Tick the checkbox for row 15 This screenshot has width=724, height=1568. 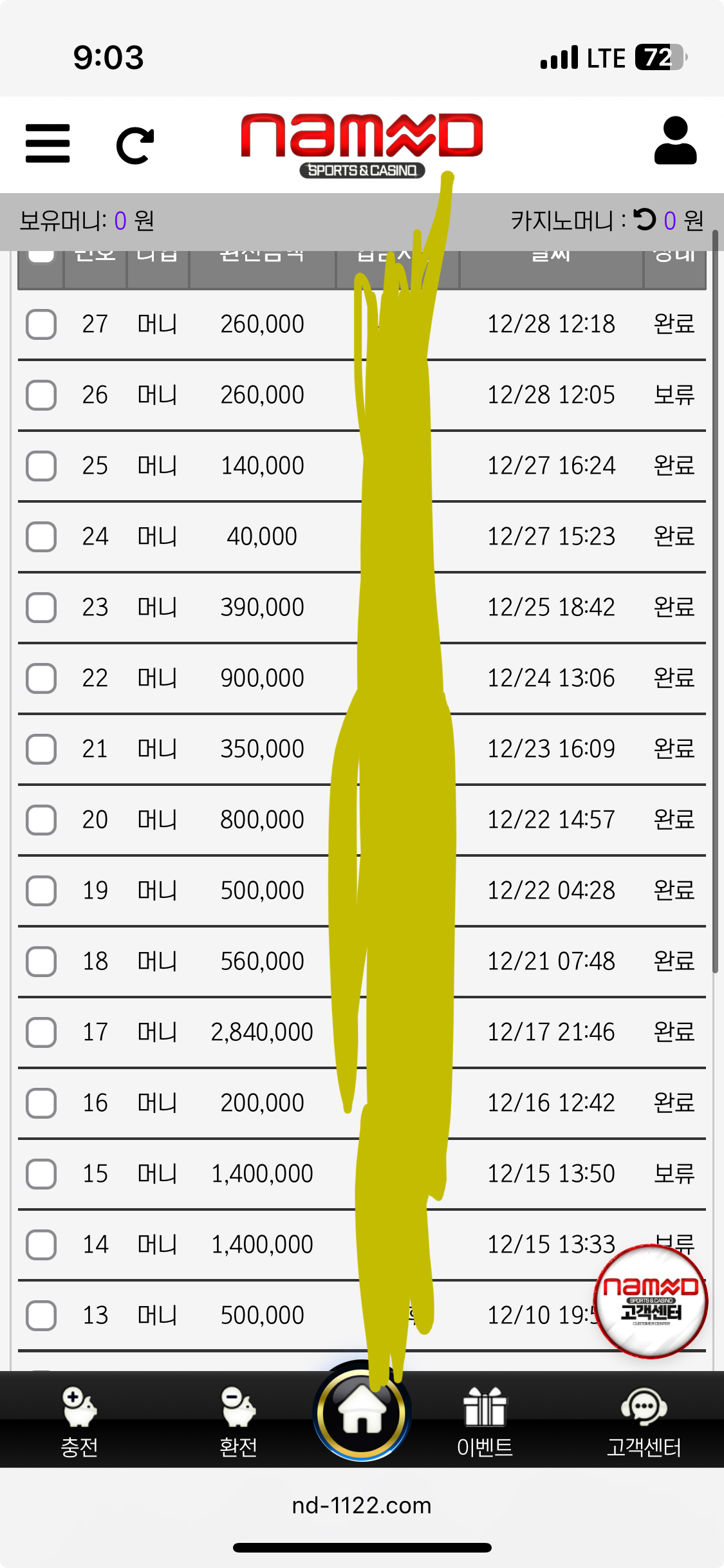41,1173
